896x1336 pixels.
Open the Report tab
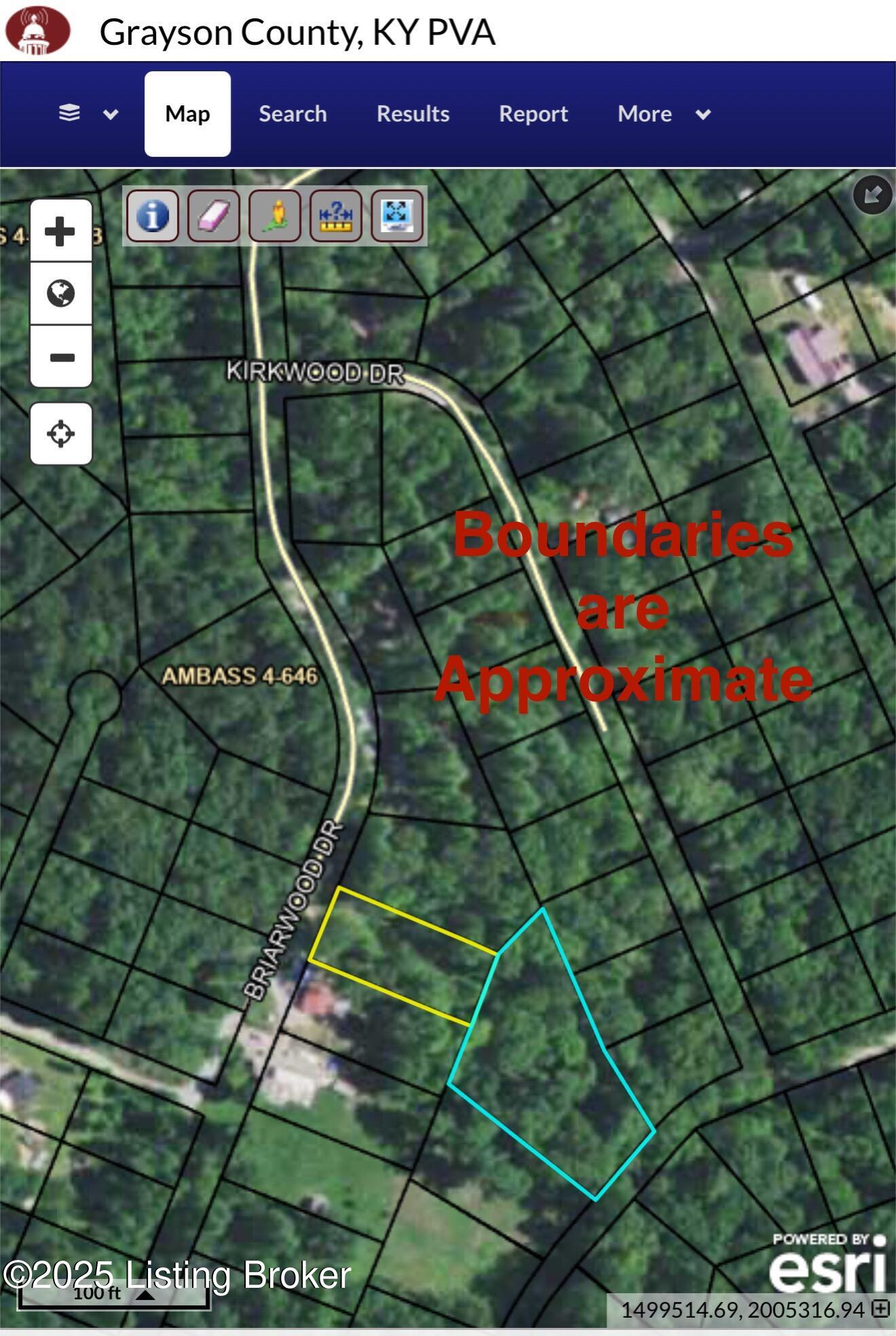point(533,113)
